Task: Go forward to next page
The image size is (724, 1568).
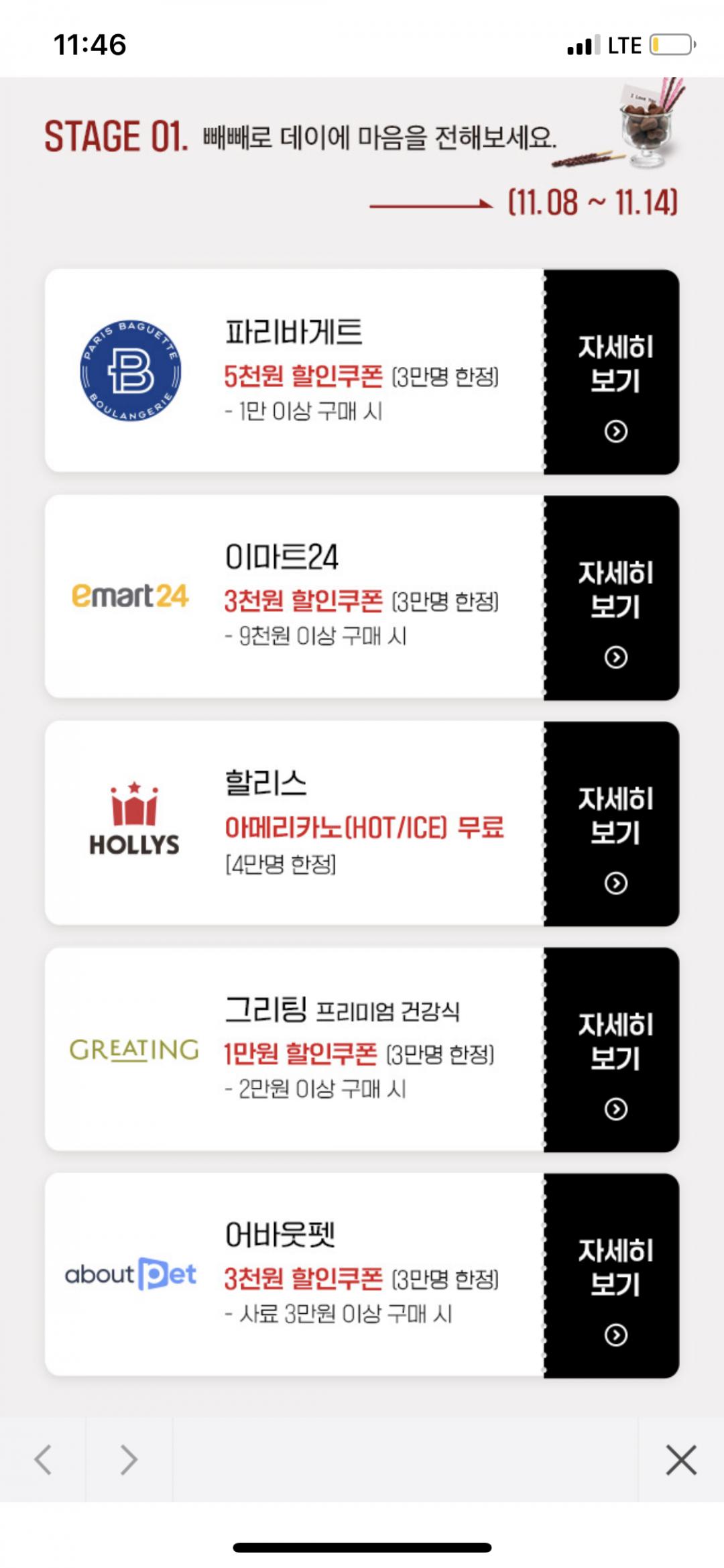Action: coord(129,1460)
